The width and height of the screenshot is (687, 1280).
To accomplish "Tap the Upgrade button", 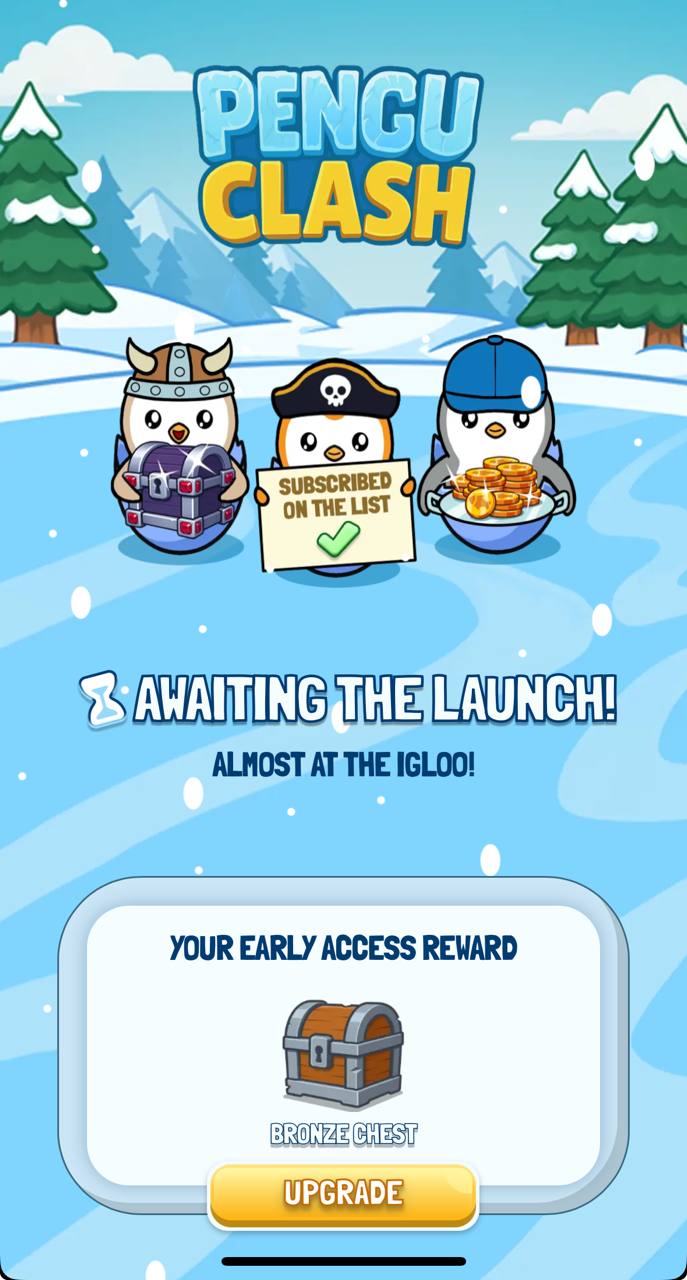I will coord(343,1194).
